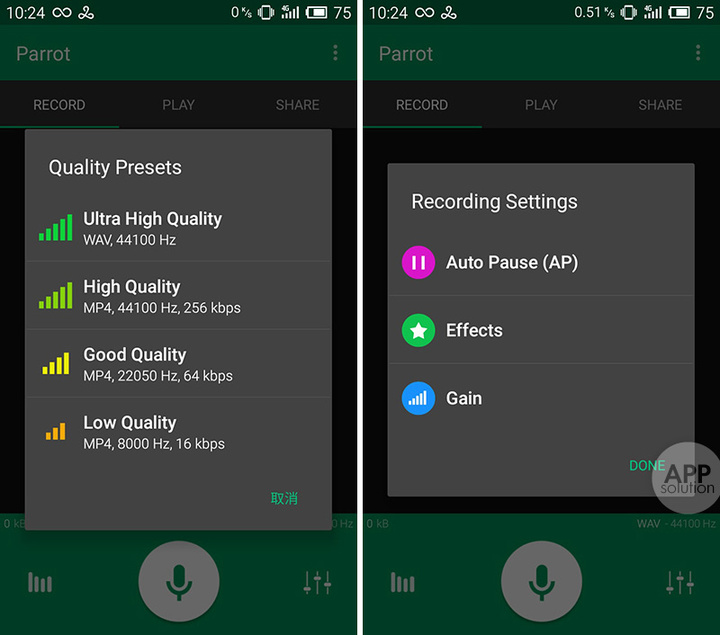The height and width of the screenshot is (635, 720).
Task: Open the Effects recording settings
Action: (474, 330)
